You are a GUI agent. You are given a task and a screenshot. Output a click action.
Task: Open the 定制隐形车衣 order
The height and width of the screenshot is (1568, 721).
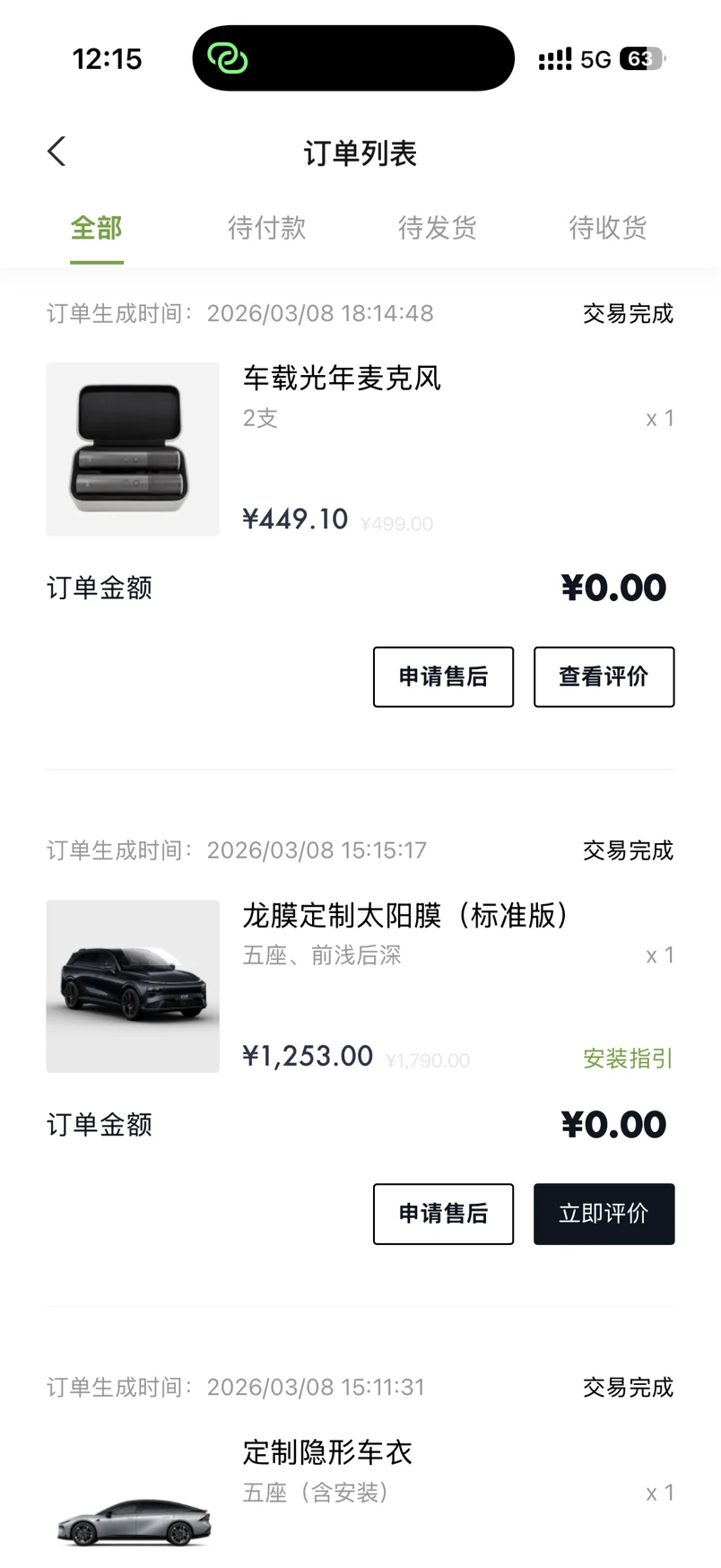pyautogui.click(x=327, y=1453)
